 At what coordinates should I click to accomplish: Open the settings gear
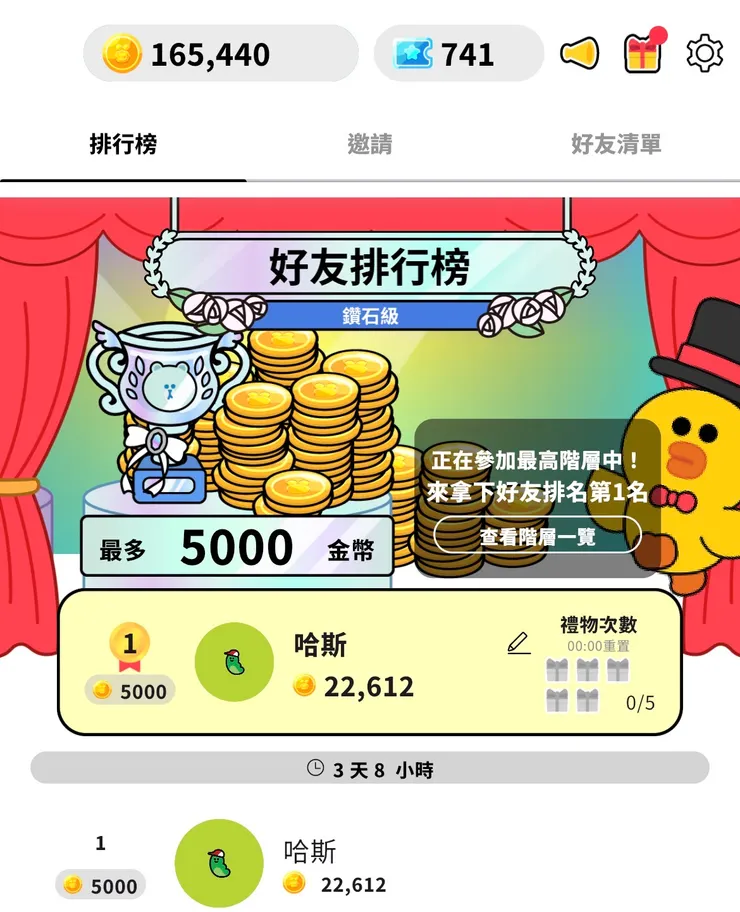[x=704, y=53]
